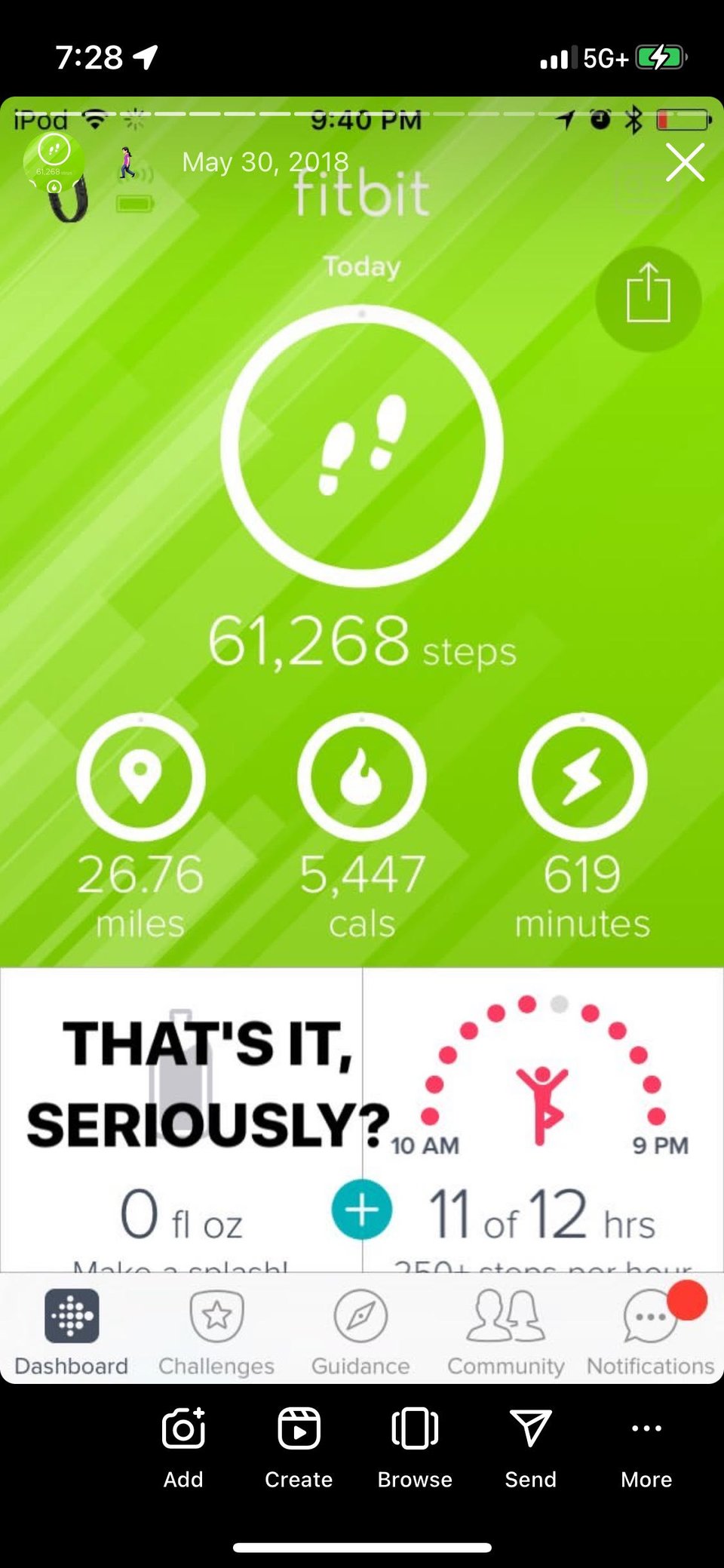Open the calories flame icon

pos(362,777)
